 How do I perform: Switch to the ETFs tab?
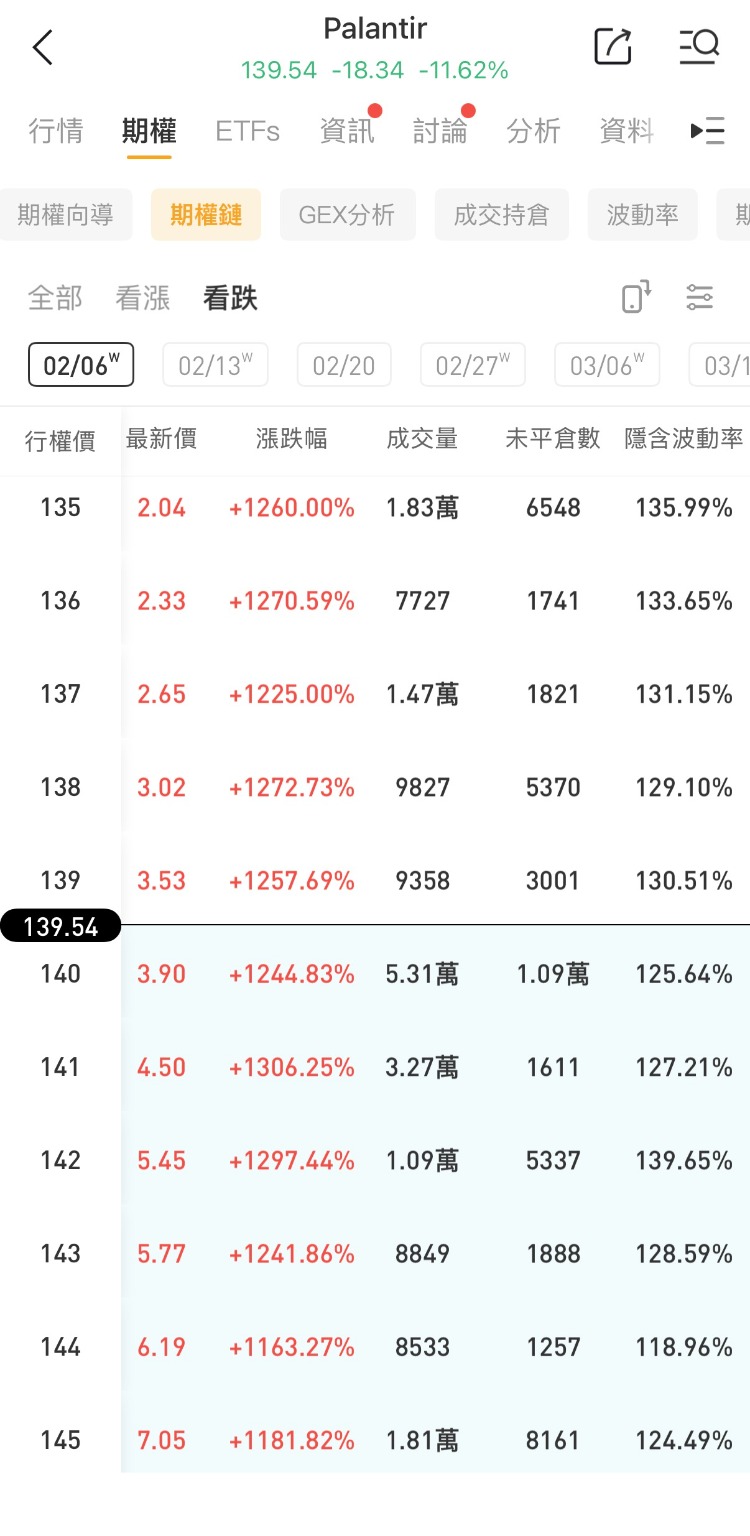(x=247, y=131)
